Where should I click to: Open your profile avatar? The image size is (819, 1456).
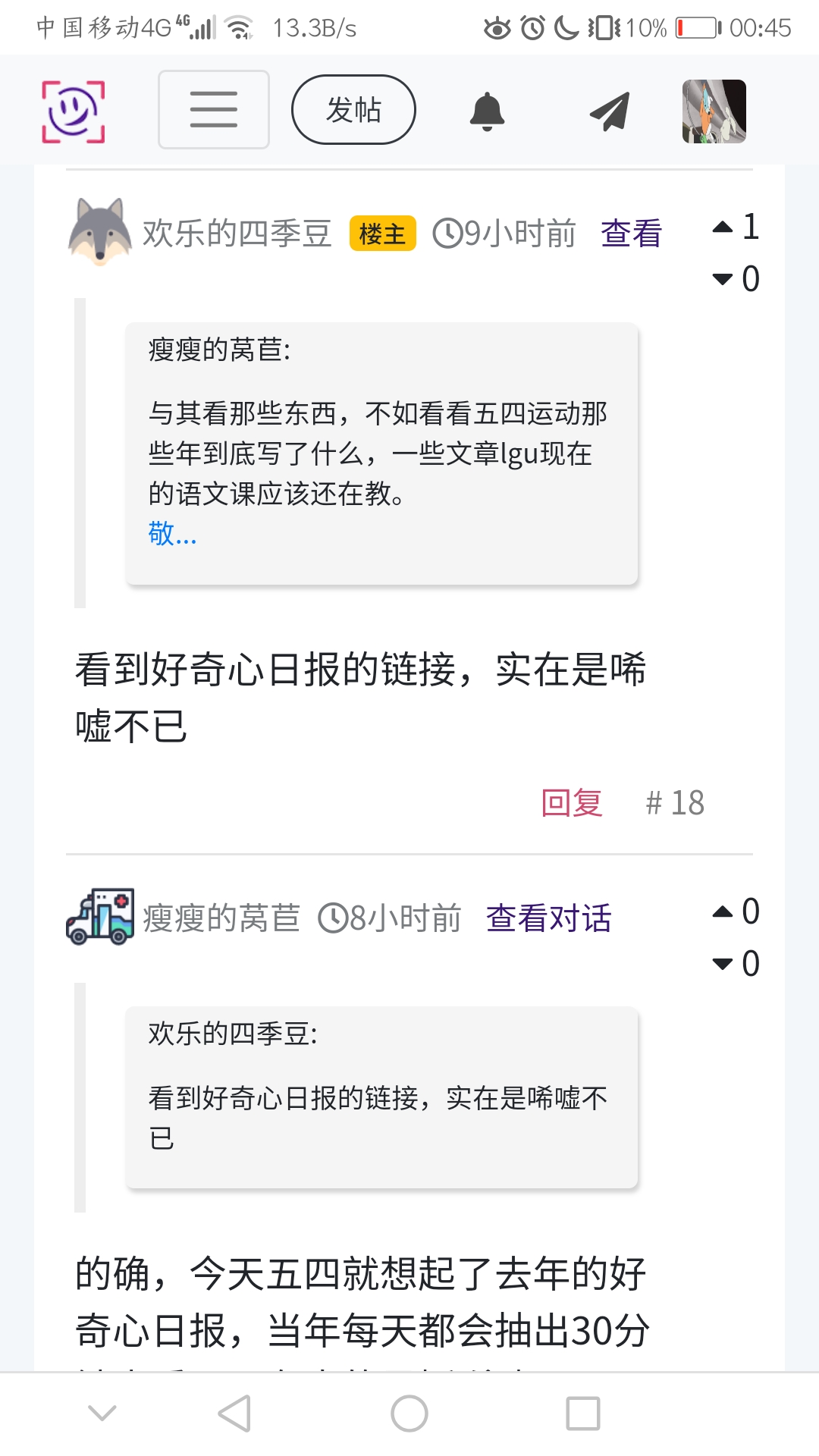[x=714, y=111]
